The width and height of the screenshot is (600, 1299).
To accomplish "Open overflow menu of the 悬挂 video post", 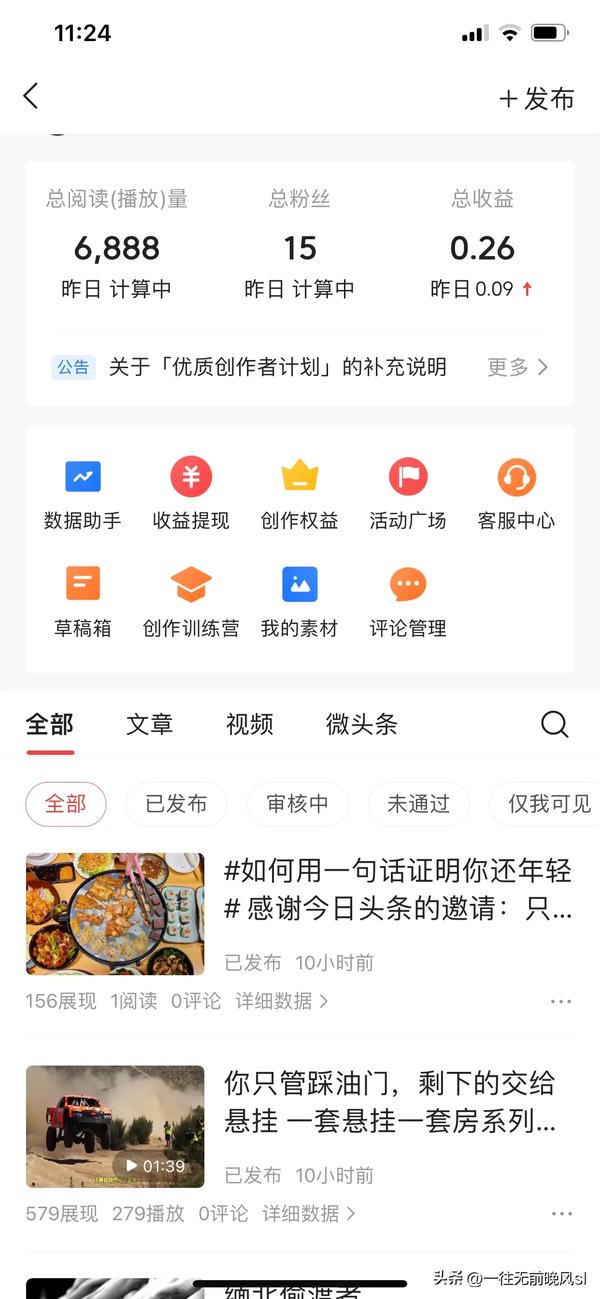I will 561,1214.
